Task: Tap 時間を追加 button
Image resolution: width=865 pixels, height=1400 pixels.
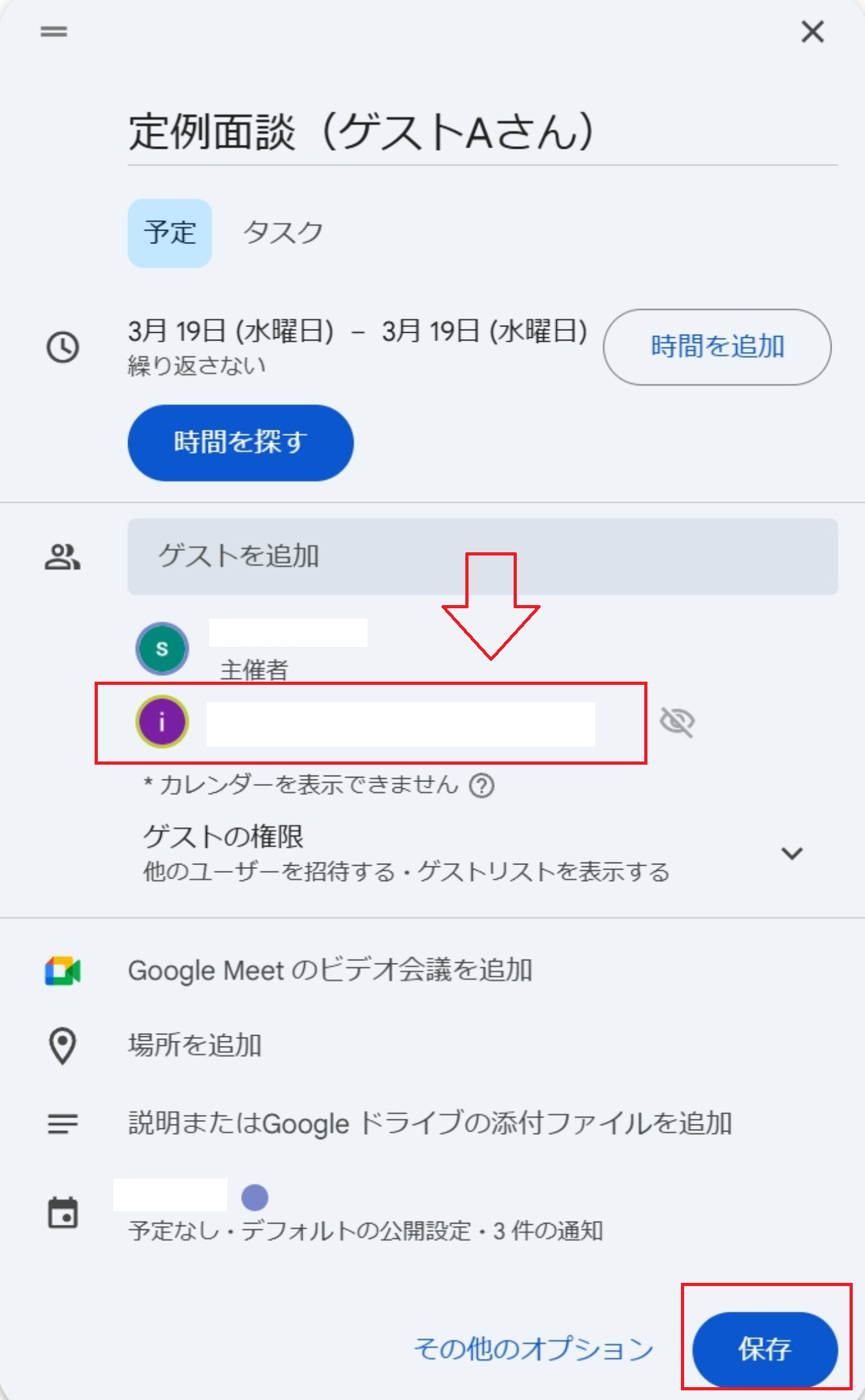Action: (x=716, y=347)
